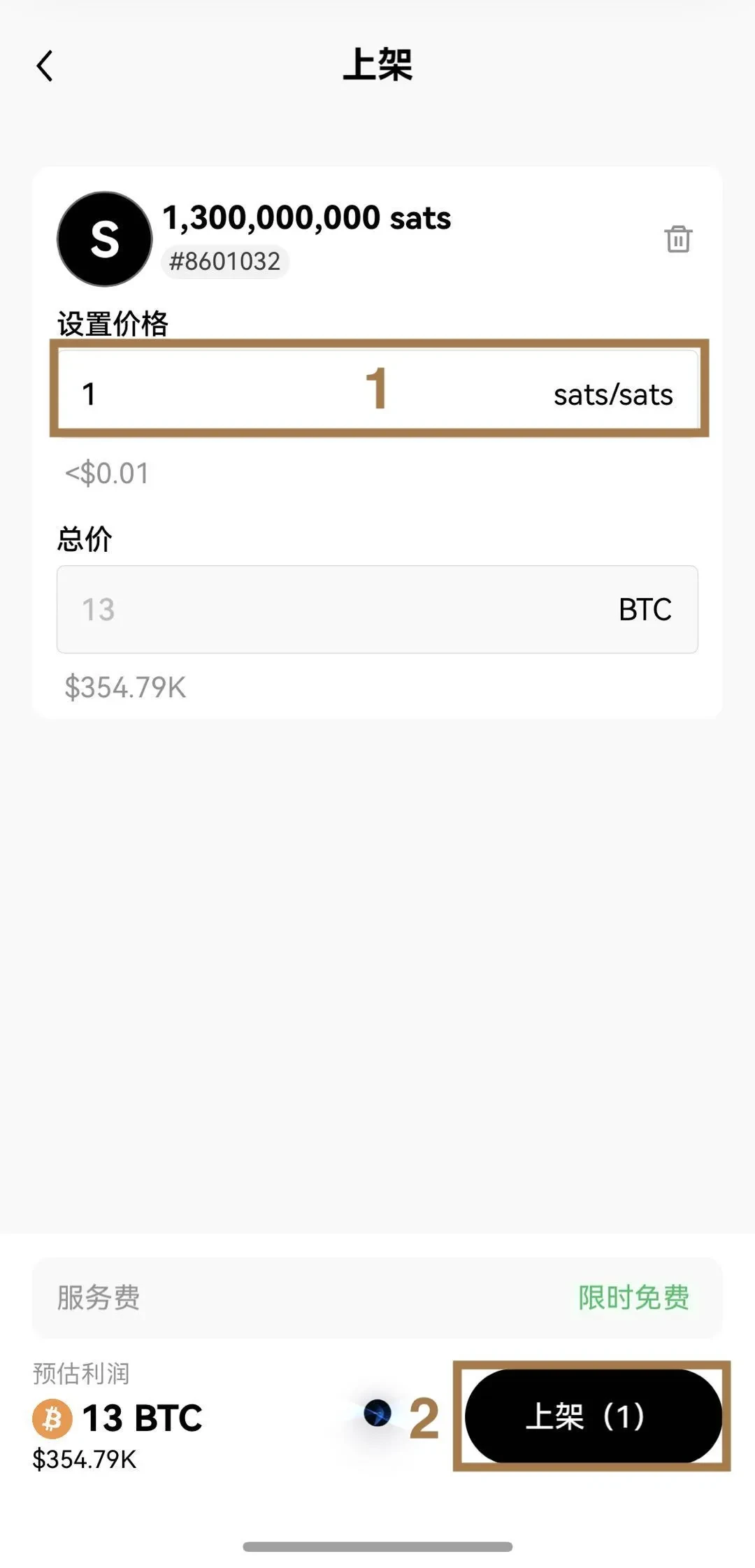Select the highlighted 设置价格 price box
The image size is (755, 1568).
[377, 390]
